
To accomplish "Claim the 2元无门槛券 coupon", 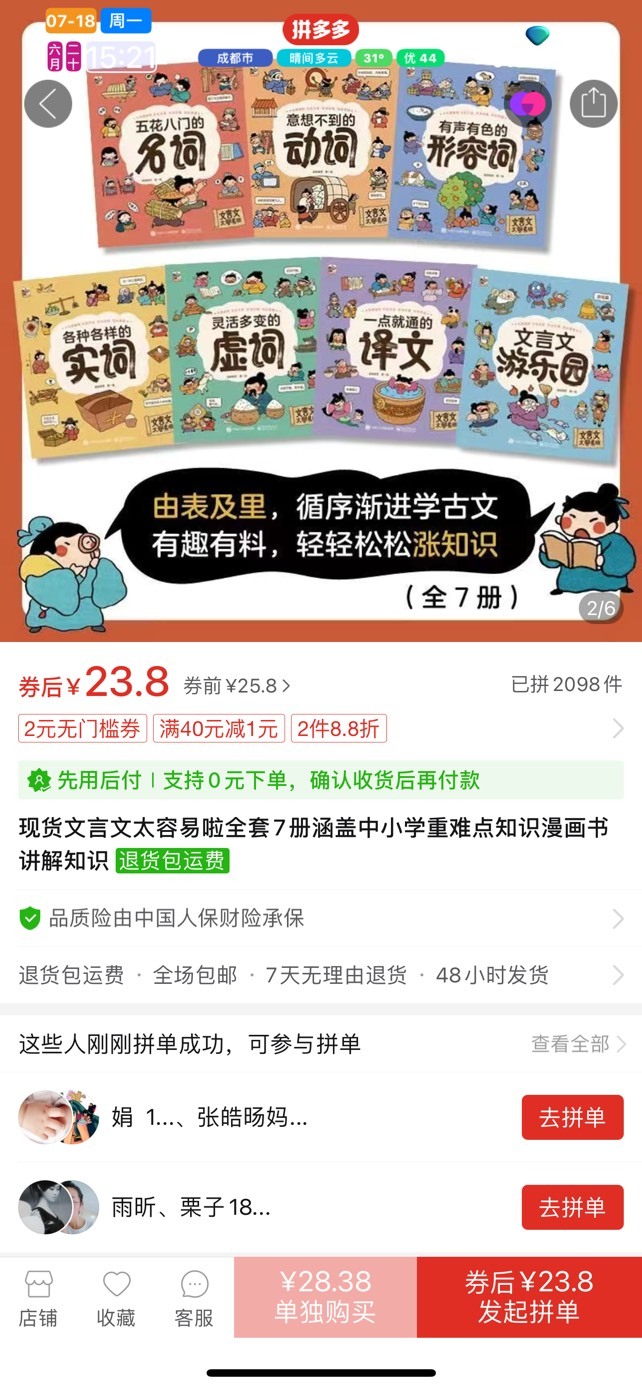I will (x=83, y=729).
